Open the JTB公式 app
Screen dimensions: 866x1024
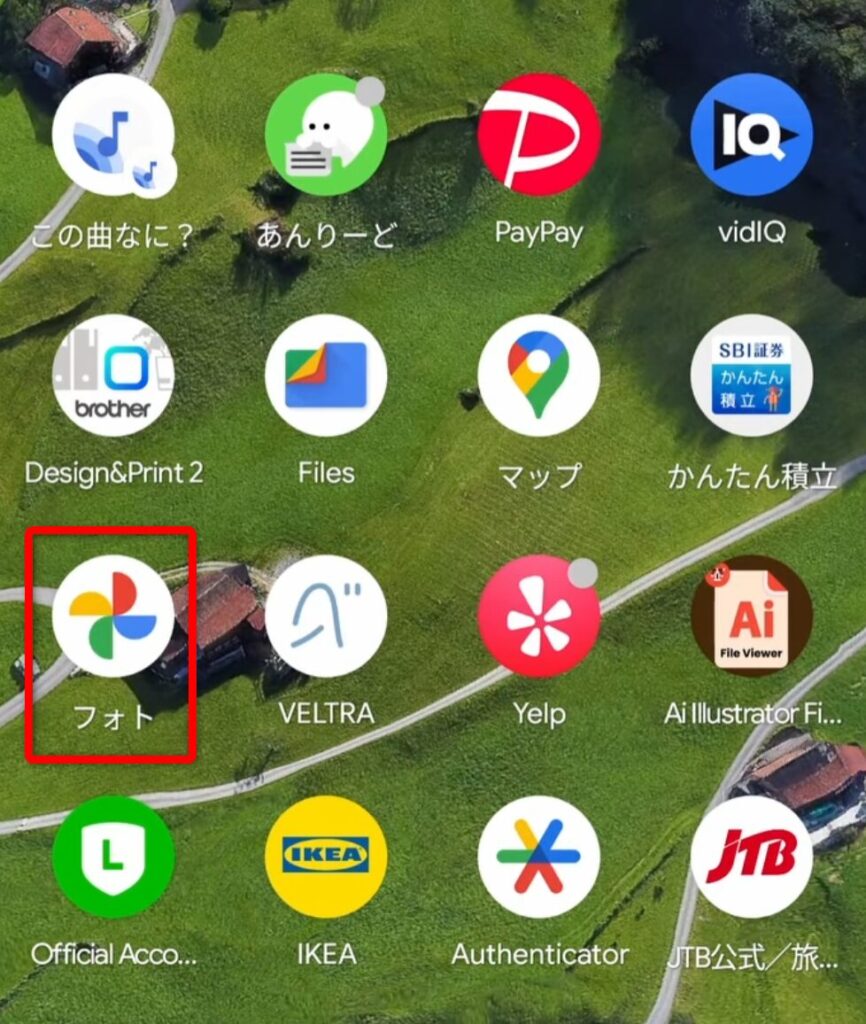[751, 857]
